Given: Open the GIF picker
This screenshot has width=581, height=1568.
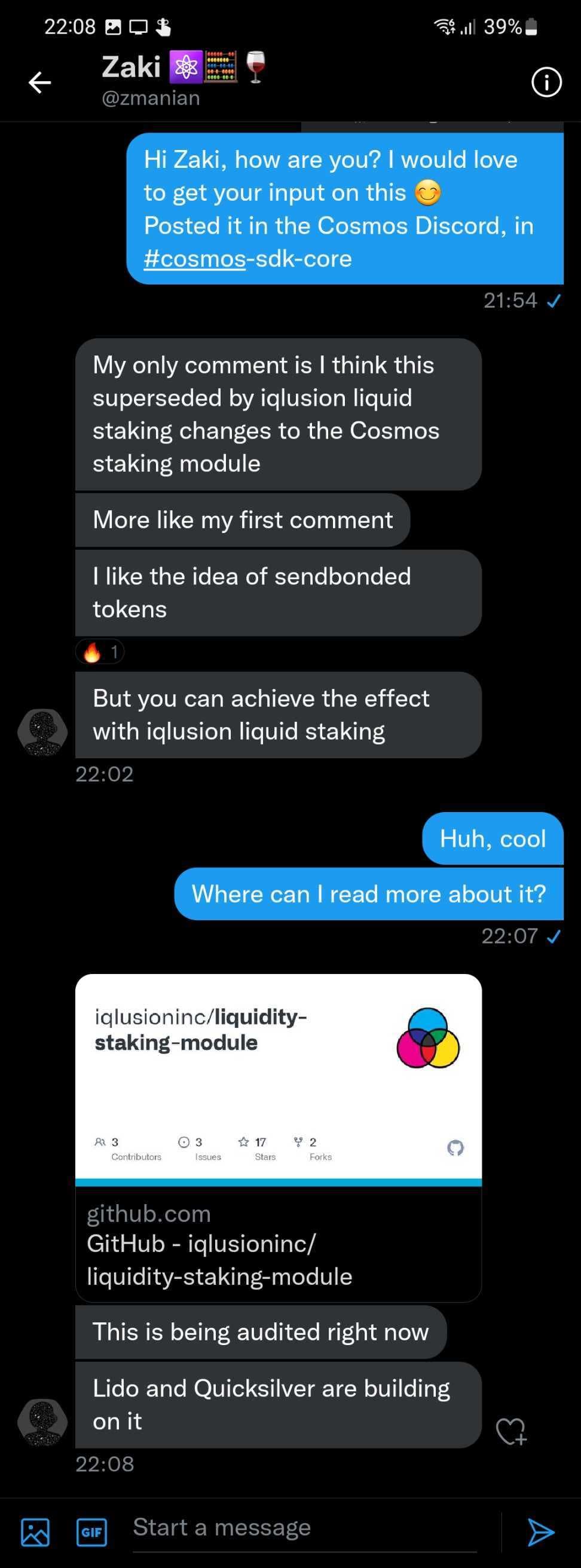Looking at the screenshot, I should point(91,1532).
